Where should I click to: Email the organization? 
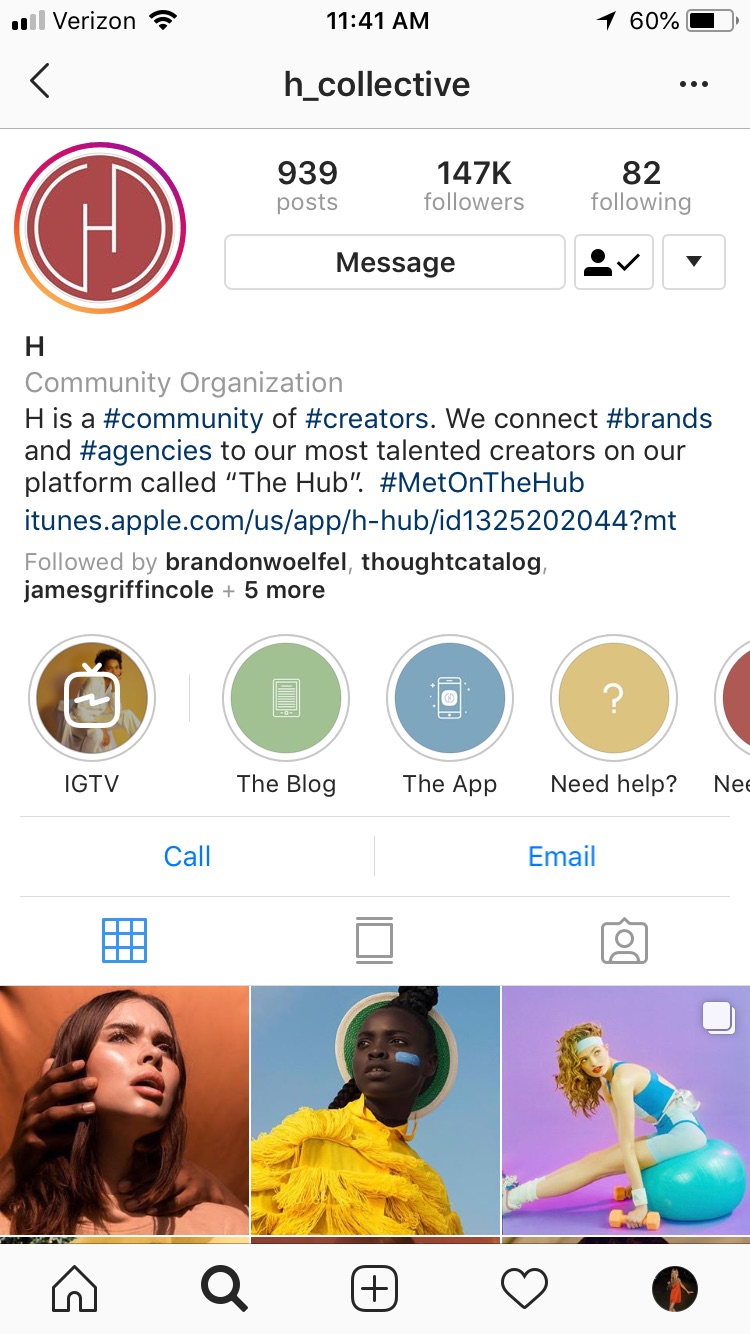coord(562,856)
